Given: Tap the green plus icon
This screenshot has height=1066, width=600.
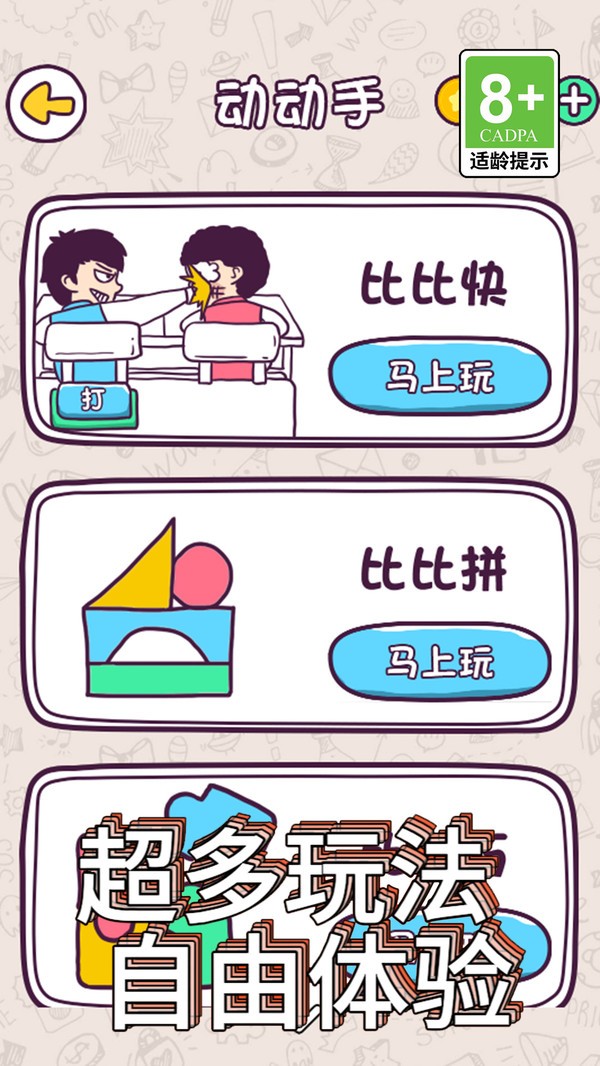Looking at the screenshot, I should pos(578,101).
